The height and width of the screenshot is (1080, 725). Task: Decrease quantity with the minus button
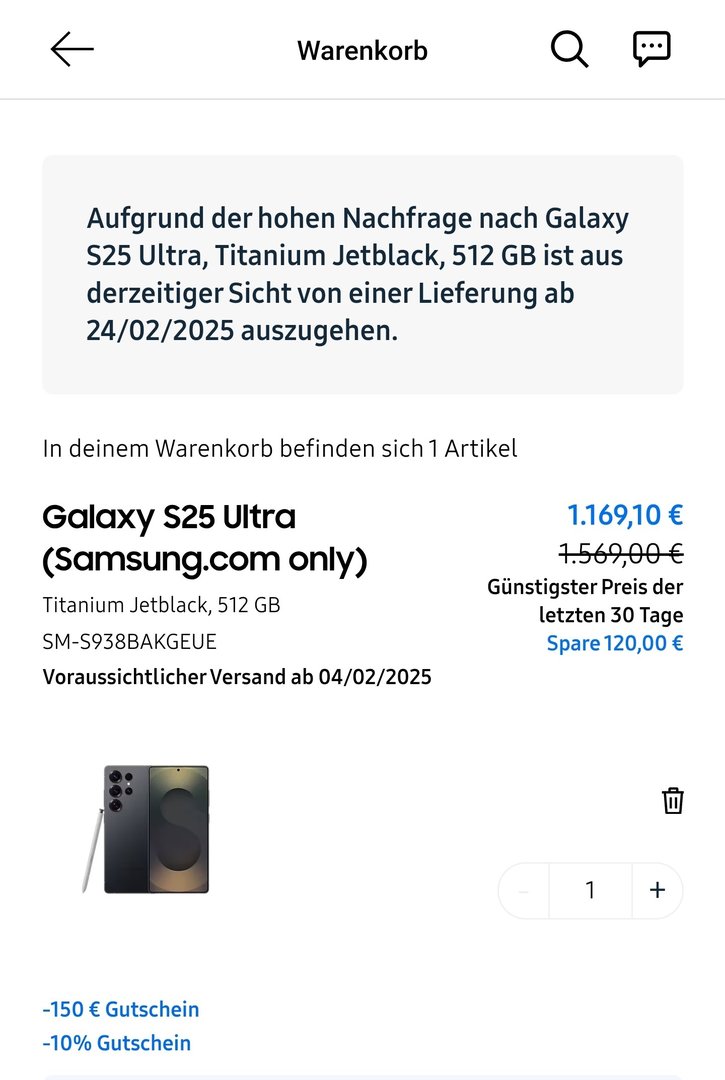point(524,890)
